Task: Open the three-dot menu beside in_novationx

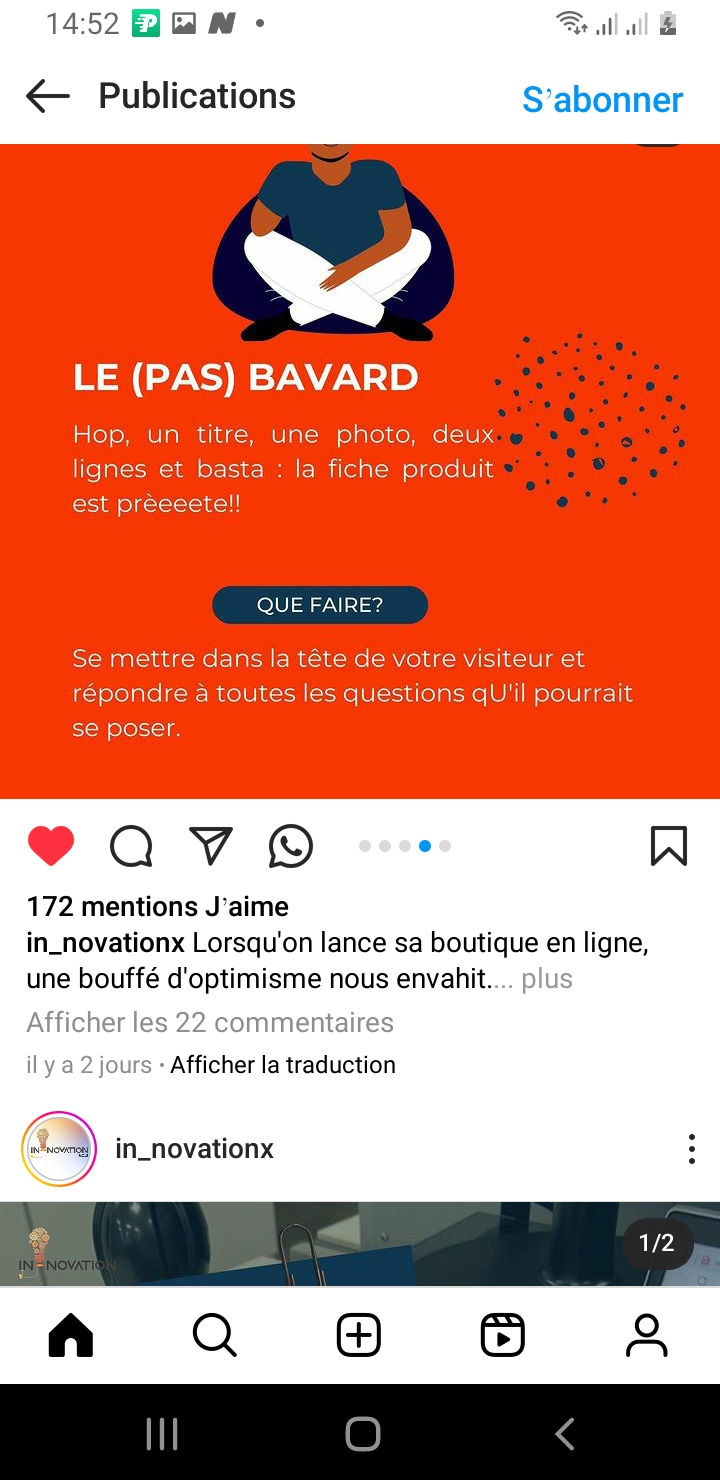Action: pyautogui.click(x=691, y=1149)
